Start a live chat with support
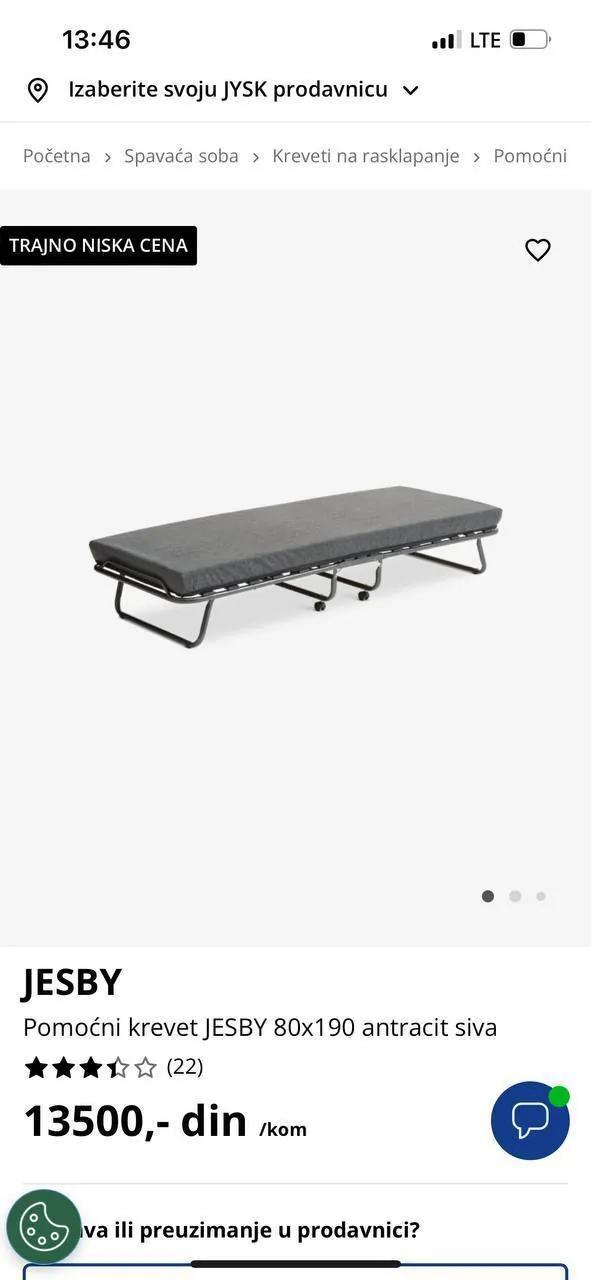This screenshot has height=1280, width=591. pyautogui.click(x=530, y=1120)
